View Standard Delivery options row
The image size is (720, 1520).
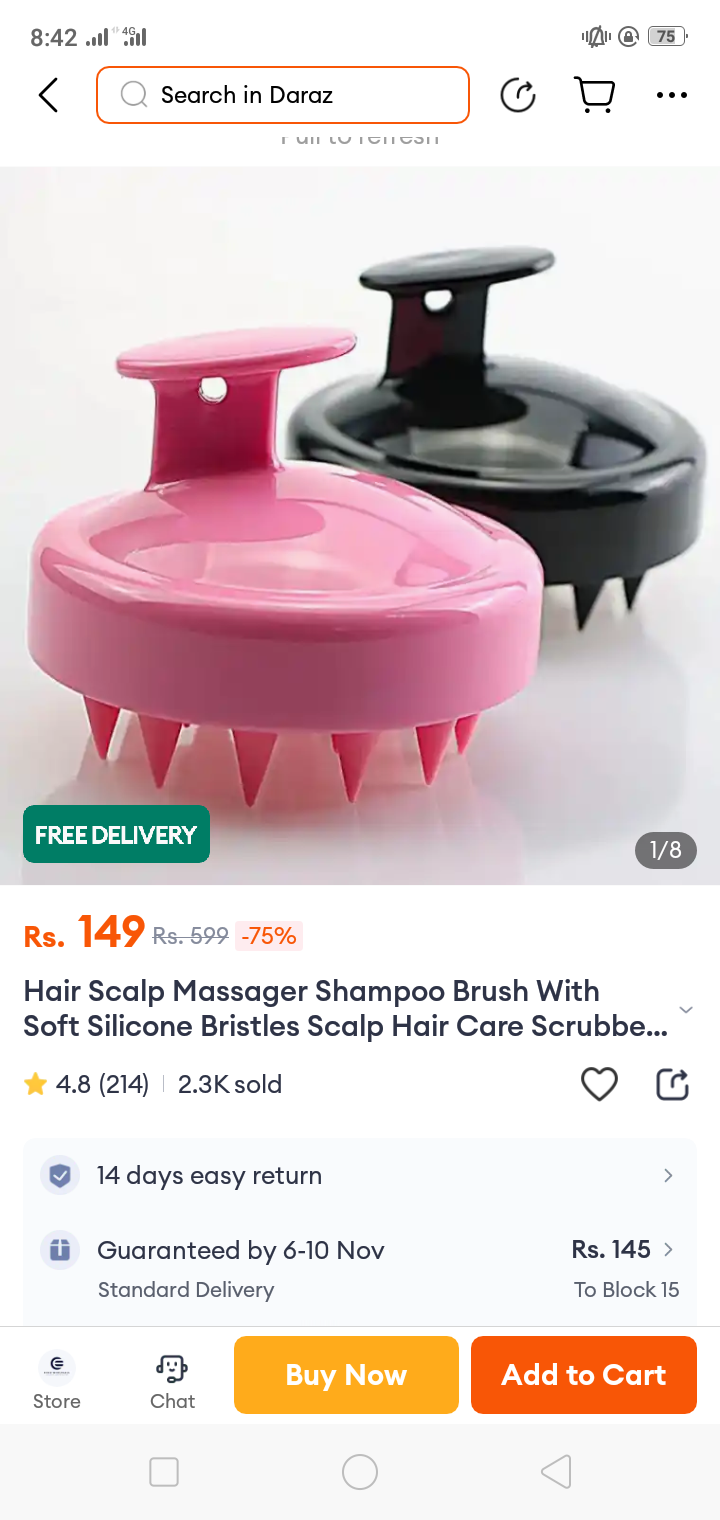[x=360, y=1268]
